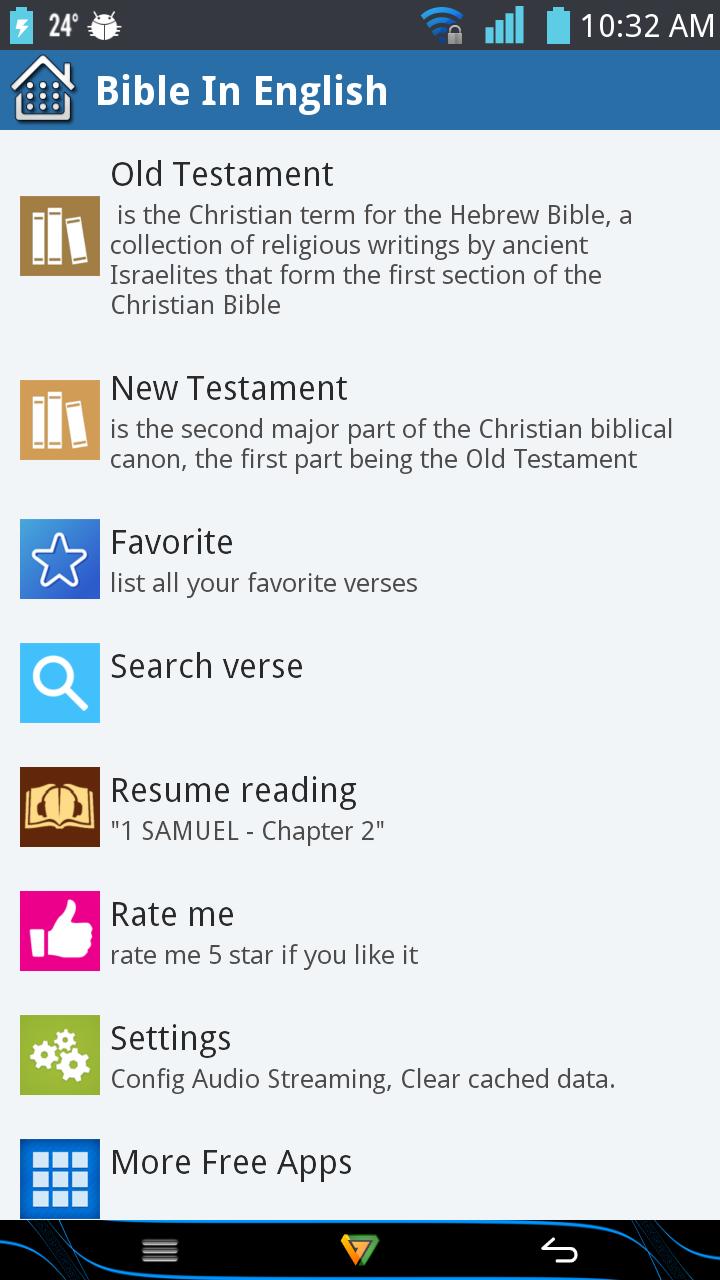Tap the home icon in the header
Image resolution: width=720 pixels, height=1280 pixels.
pyautogui.click(x=42, y=90)
